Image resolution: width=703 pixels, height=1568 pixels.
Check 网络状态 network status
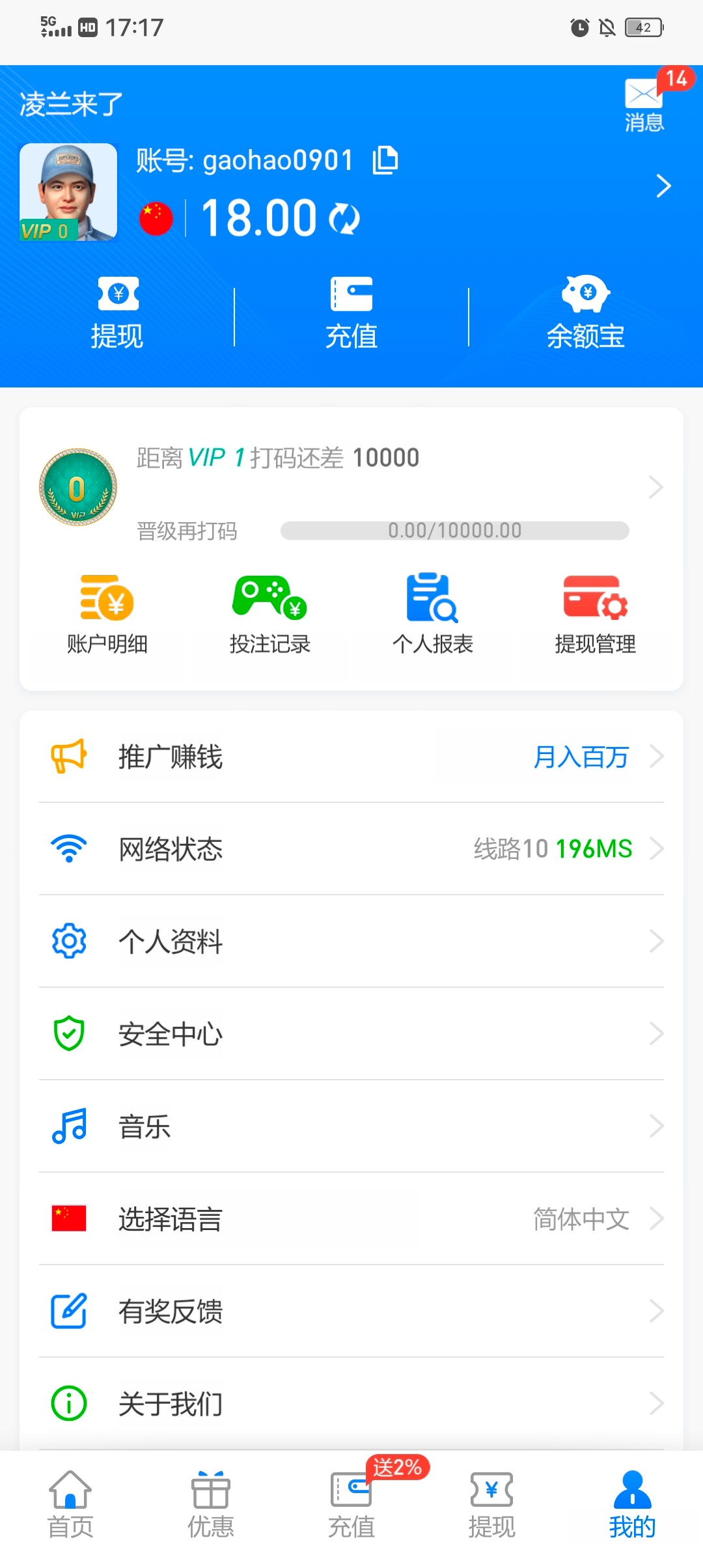click(351, 849)
